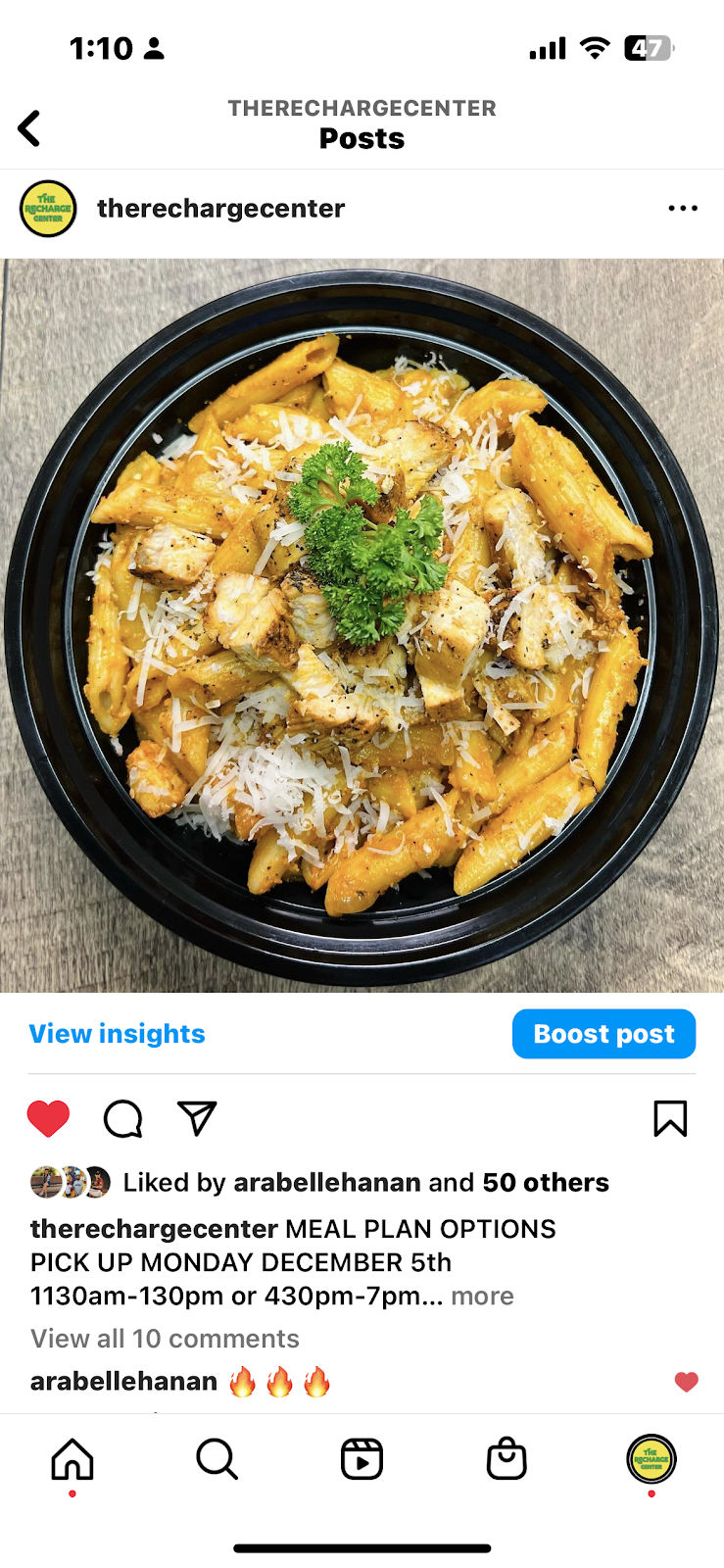This screenshot has width=724, height=1568.
Task: View the people who liked by tapping avatars
Action: (67, 1182)
